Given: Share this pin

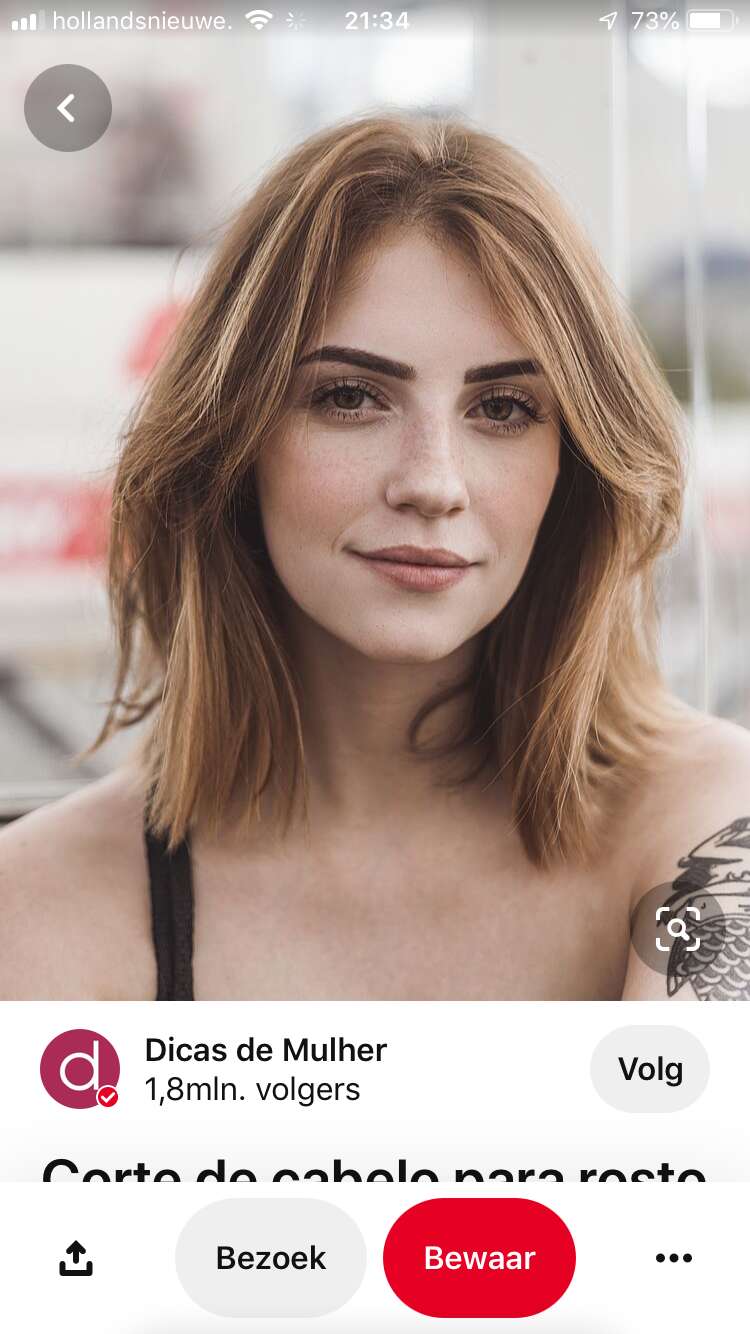Looking at the screenshot, I should pos(76,1258).
